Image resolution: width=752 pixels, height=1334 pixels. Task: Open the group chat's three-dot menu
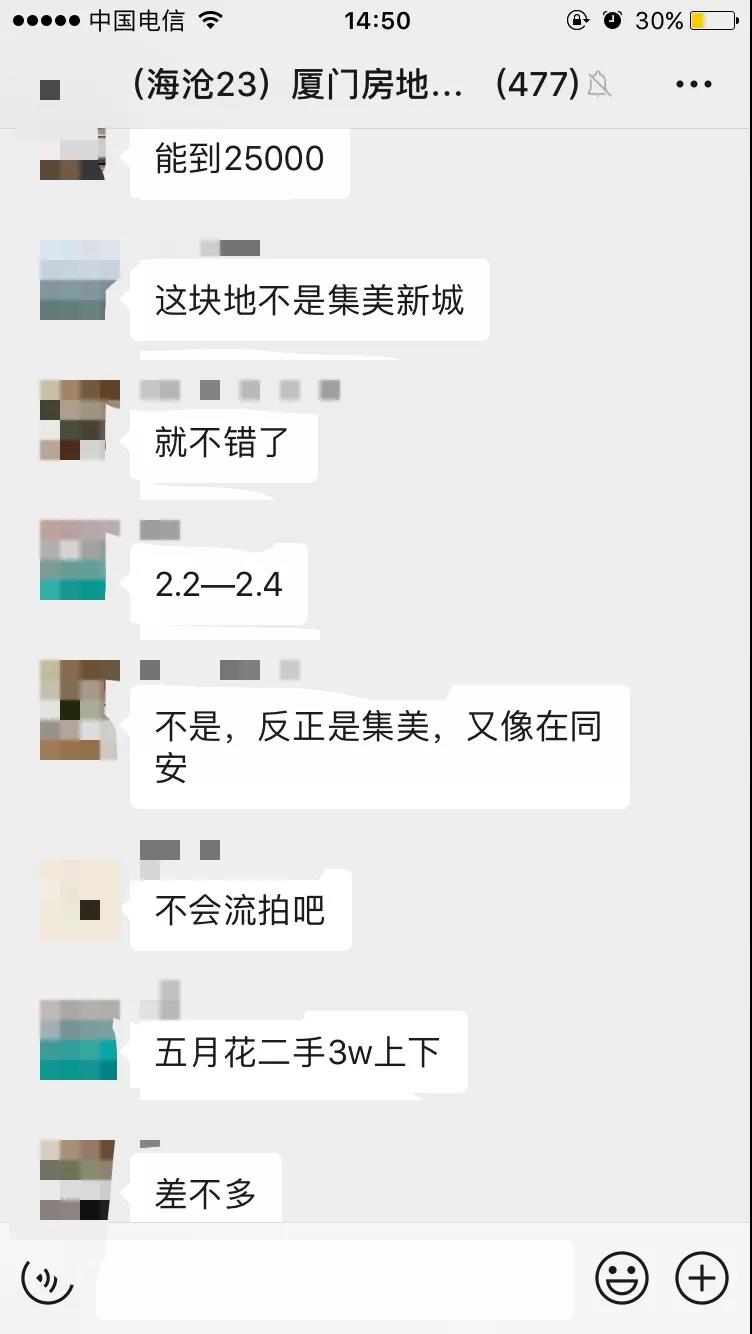coord(693,85)
